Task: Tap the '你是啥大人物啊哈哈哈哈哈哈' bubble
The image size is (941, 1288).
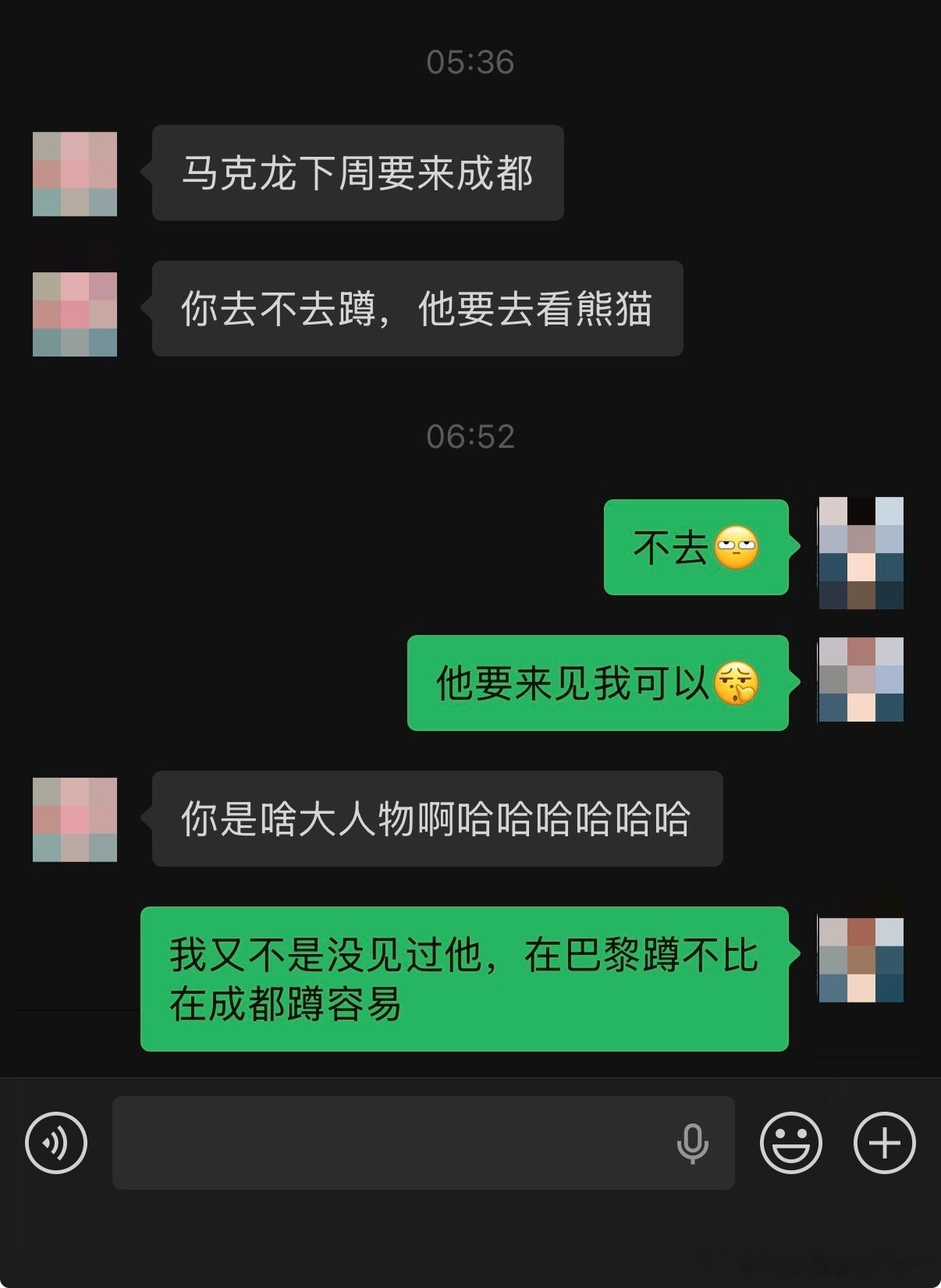Action: (438, 818)
